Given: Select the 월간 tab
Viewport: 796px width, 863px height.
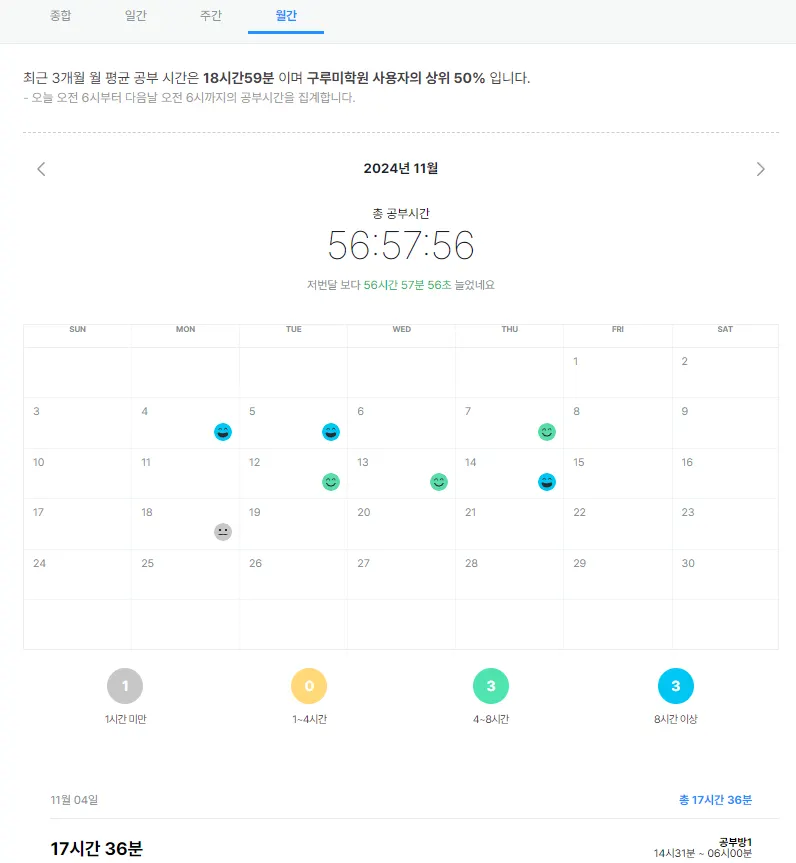Looking at the screenshot, I should [x=285, y=17].
